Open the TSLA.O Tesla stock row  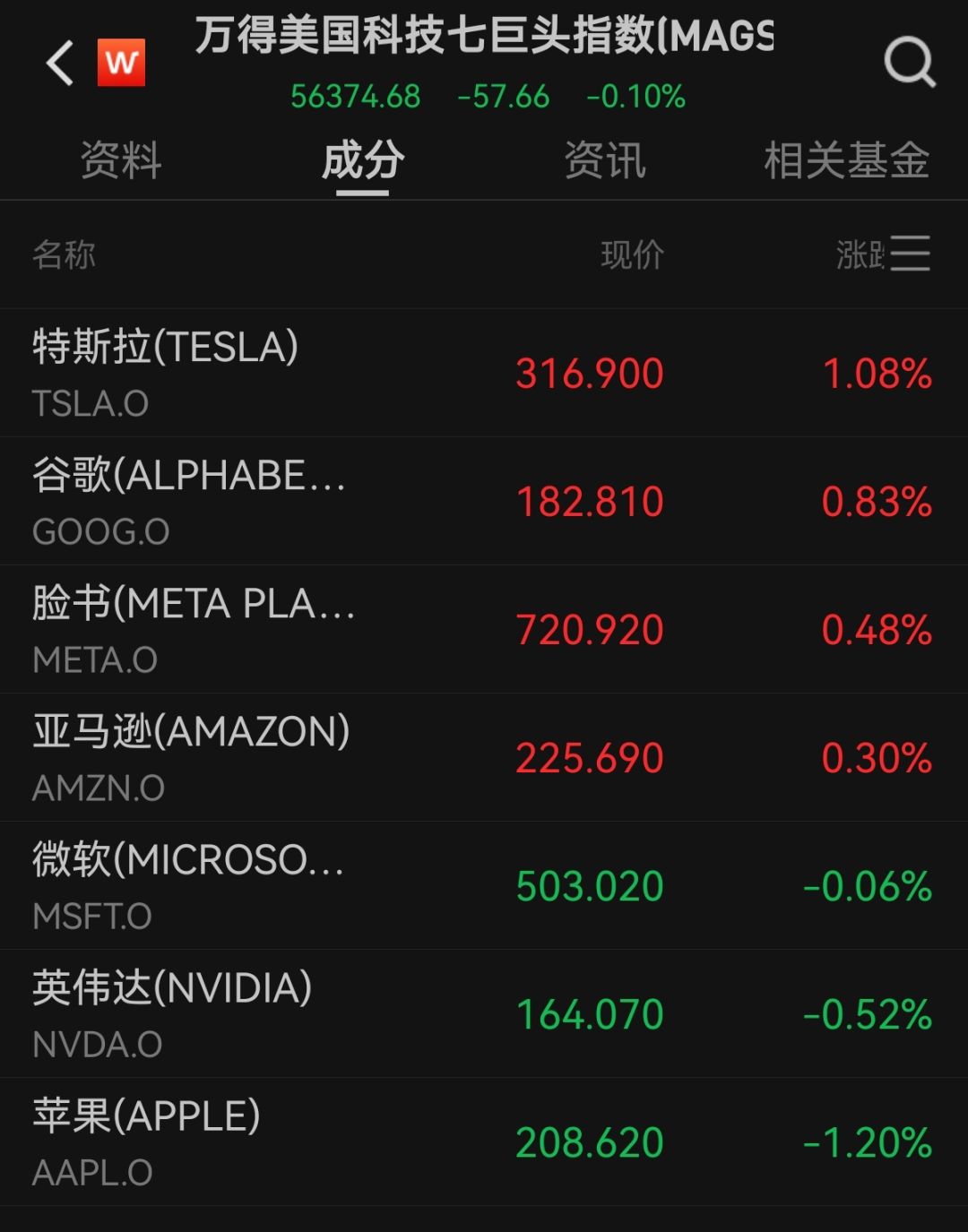(x=484, y=373)
